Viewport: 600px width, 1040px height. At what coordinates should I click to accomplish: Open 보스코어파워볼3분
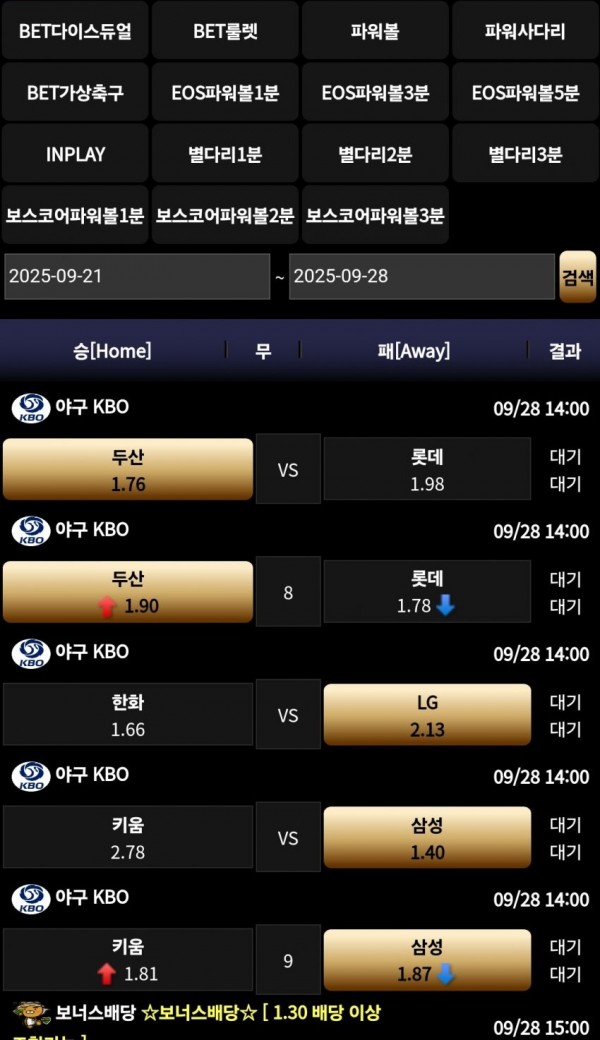[375, 215]
